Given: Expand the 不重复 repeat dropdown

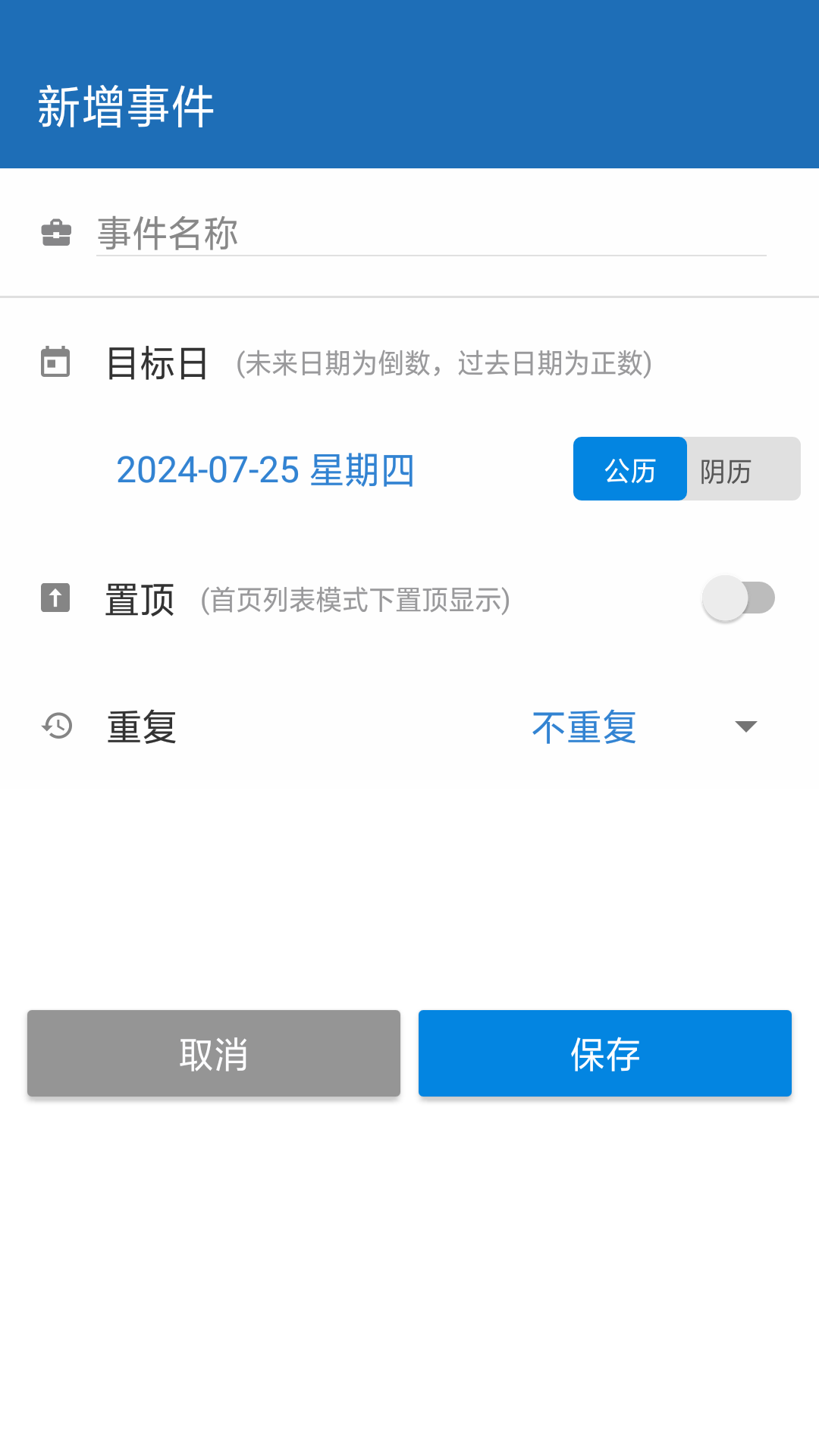Looking at the screenshot, I should (x=645, y=726).
